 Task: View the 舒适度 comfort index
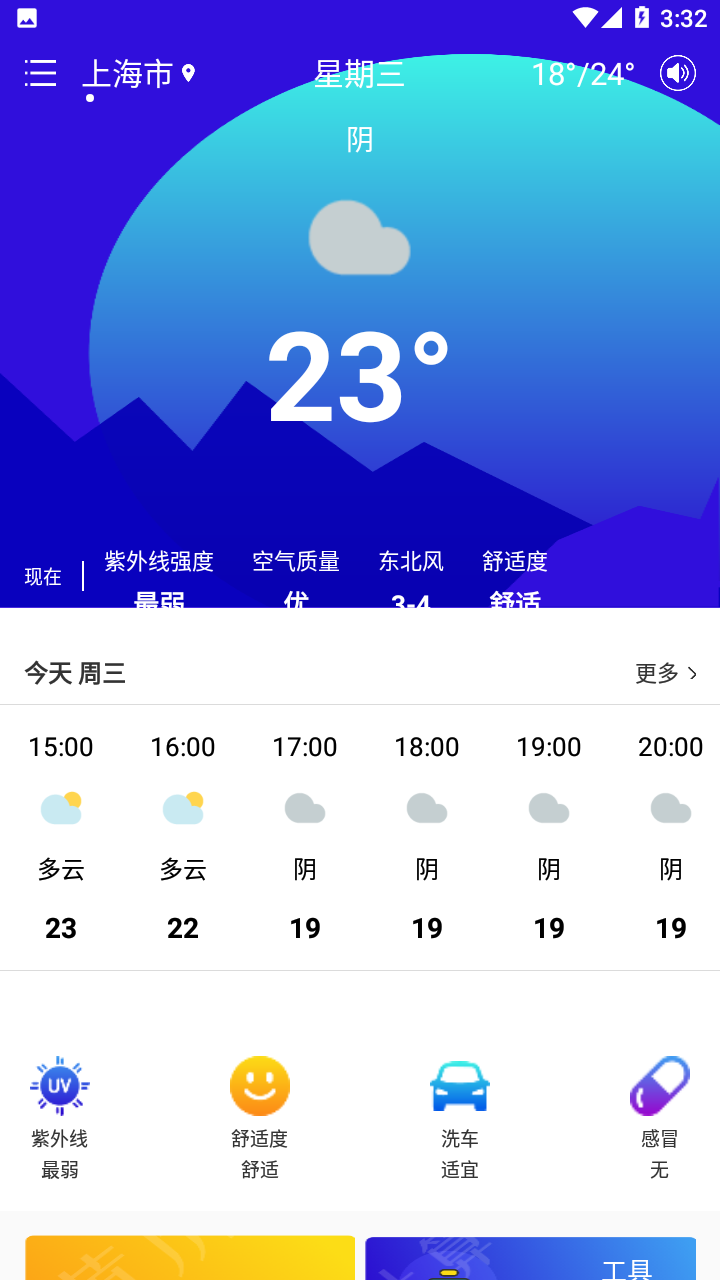pyautogui.click(x=260, y=1116)
